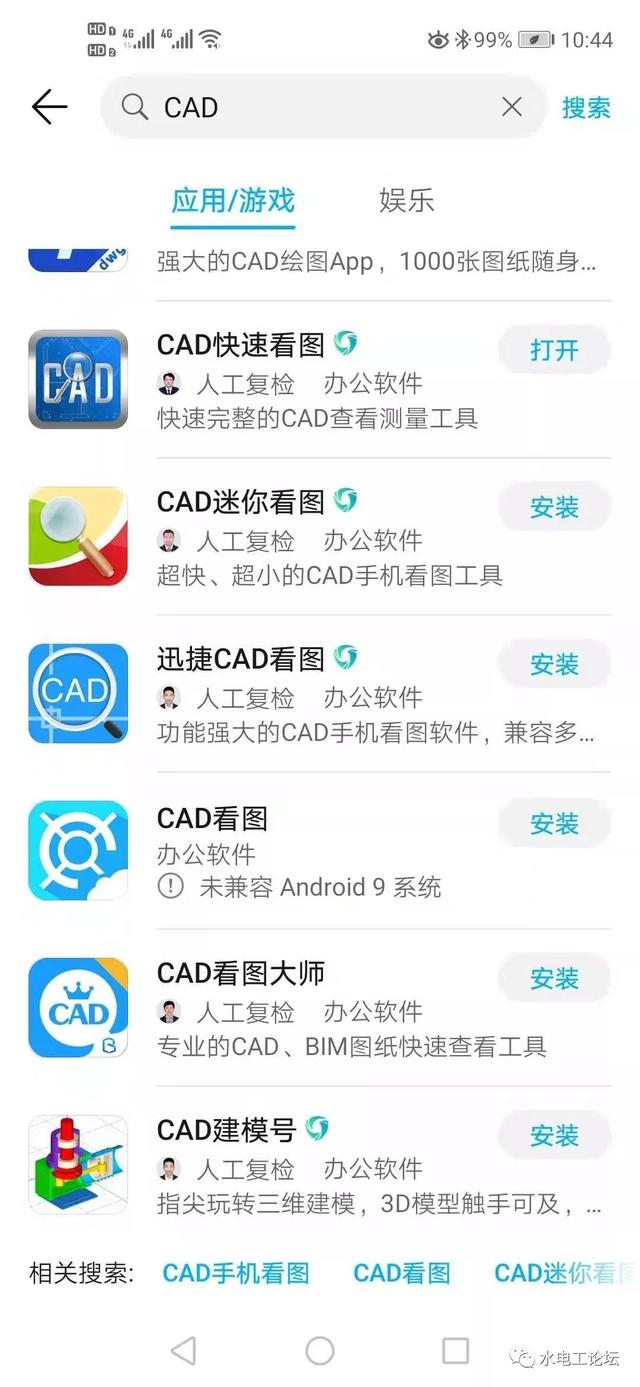Tap the 搜索 search button
The width and height of the screenshot is (640, 1387).
coord(586,108)
